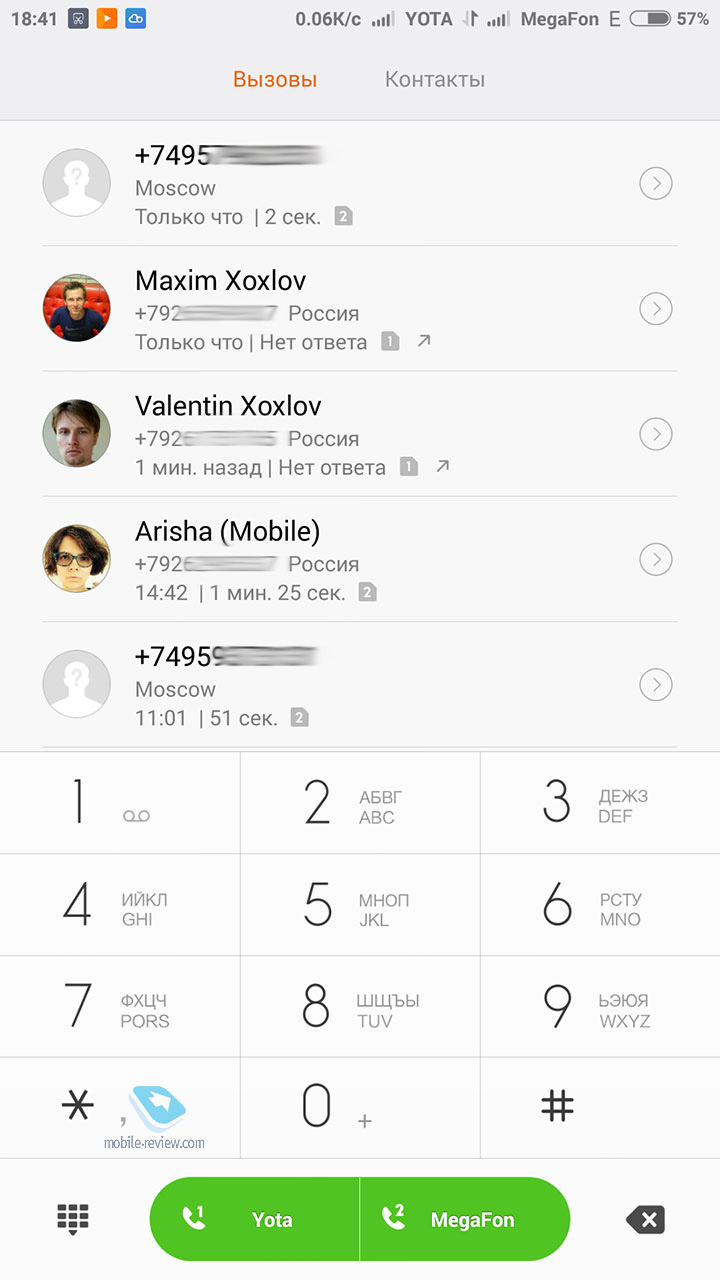Hide the dial pad
The image size is (720, 1280).
click(73, 1219)
